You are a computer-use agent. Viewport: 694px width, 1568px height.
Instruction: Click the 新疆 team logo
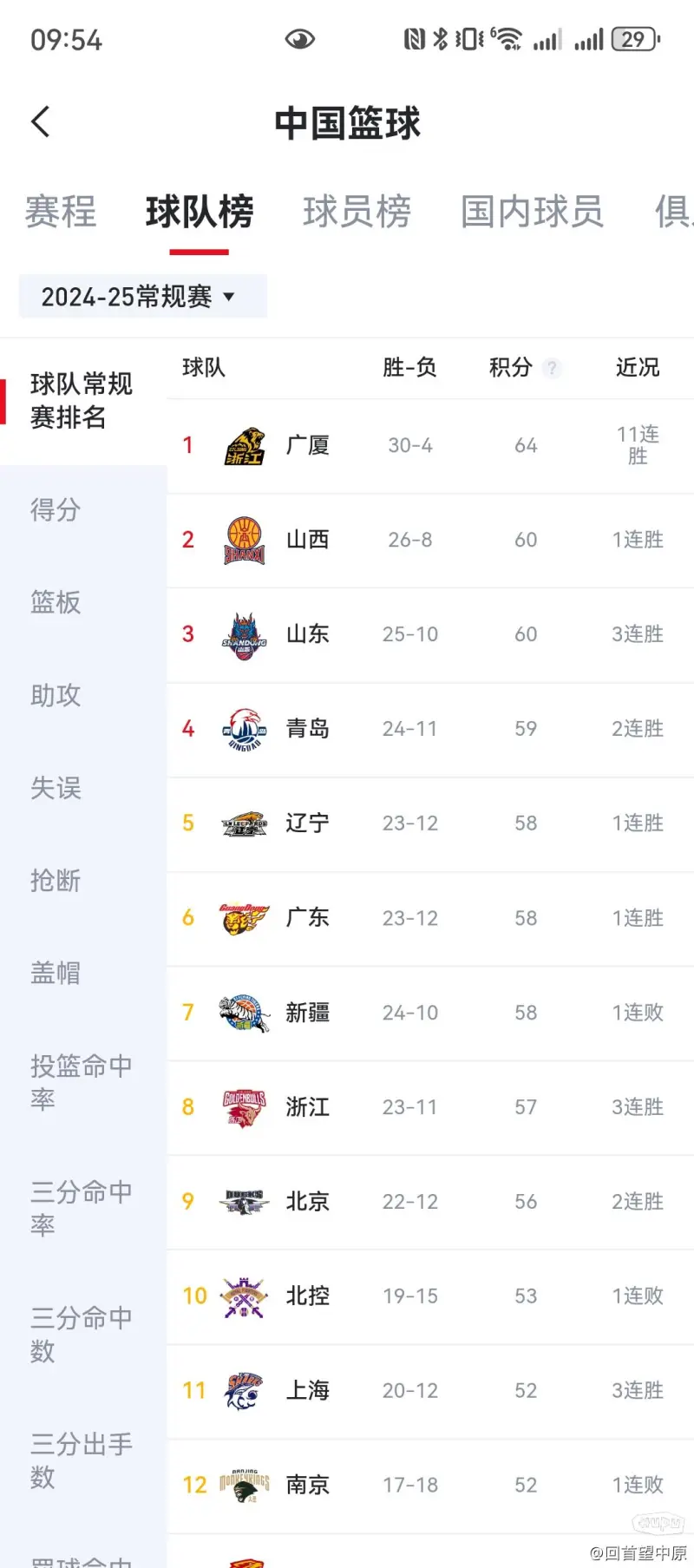[244, 1012]
